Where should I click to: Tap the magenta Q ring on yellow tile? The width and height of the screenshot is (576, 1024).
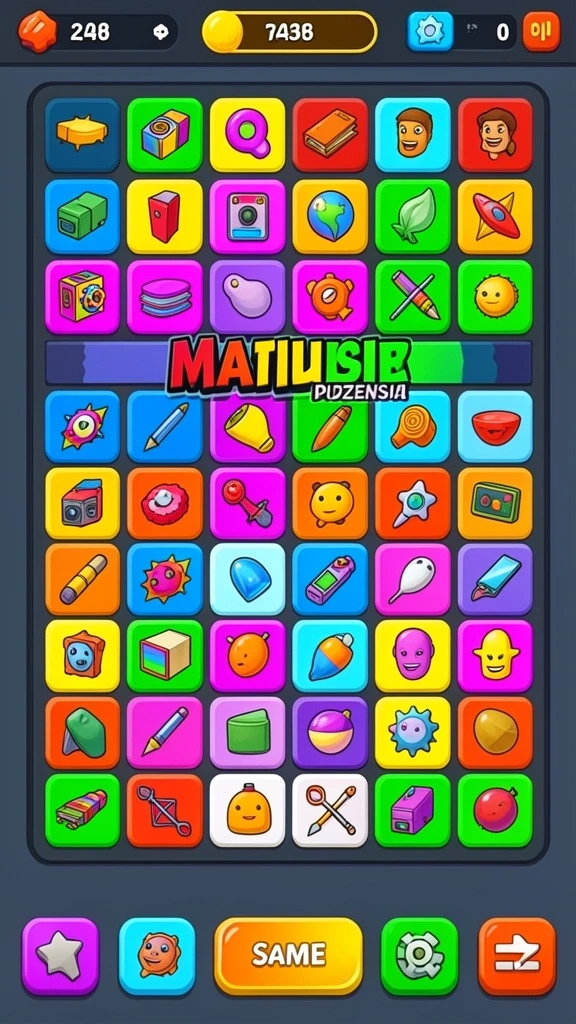tap(248, 135)
